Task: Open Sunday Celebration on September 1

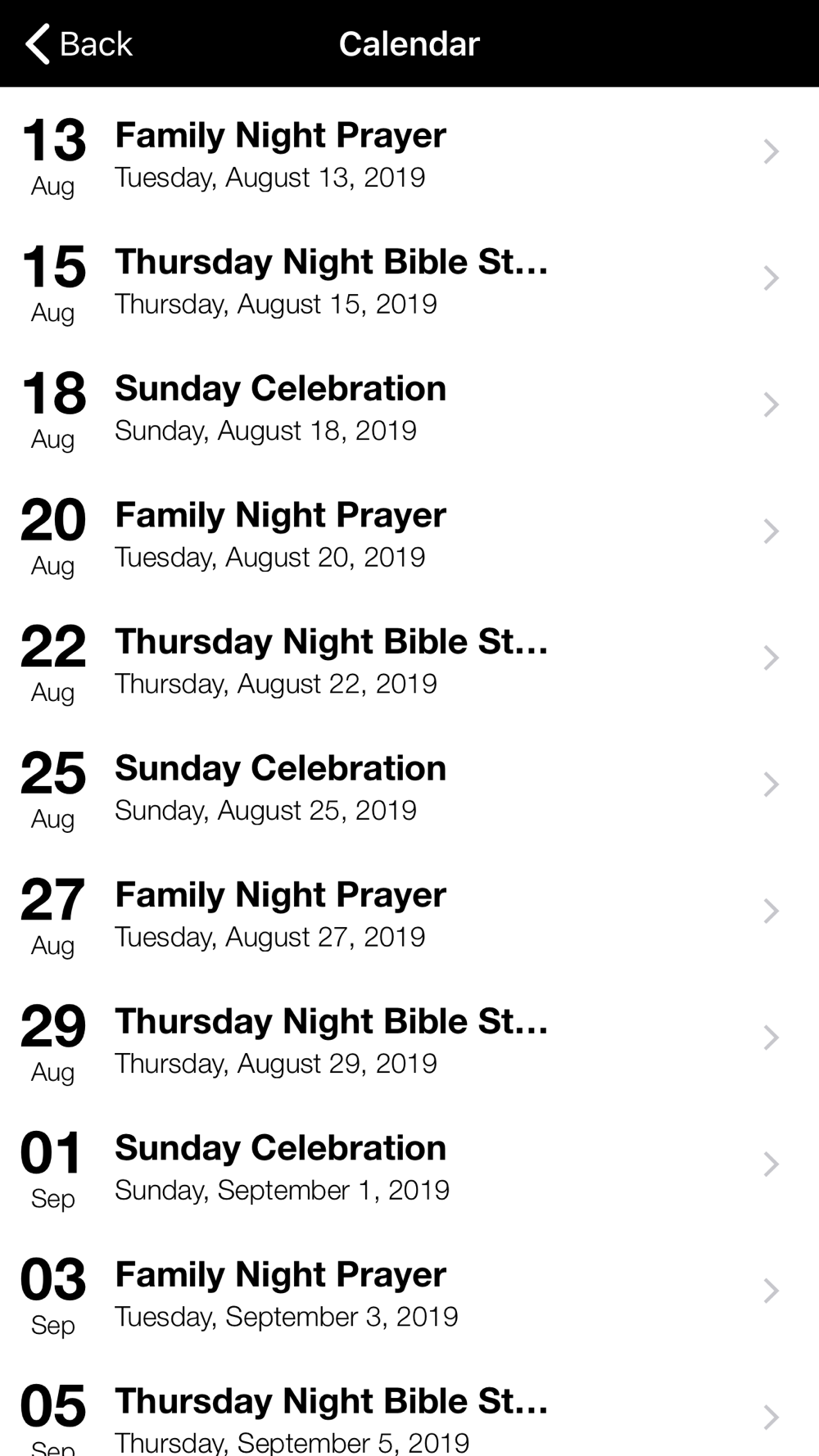Action: coord(409,1166)
